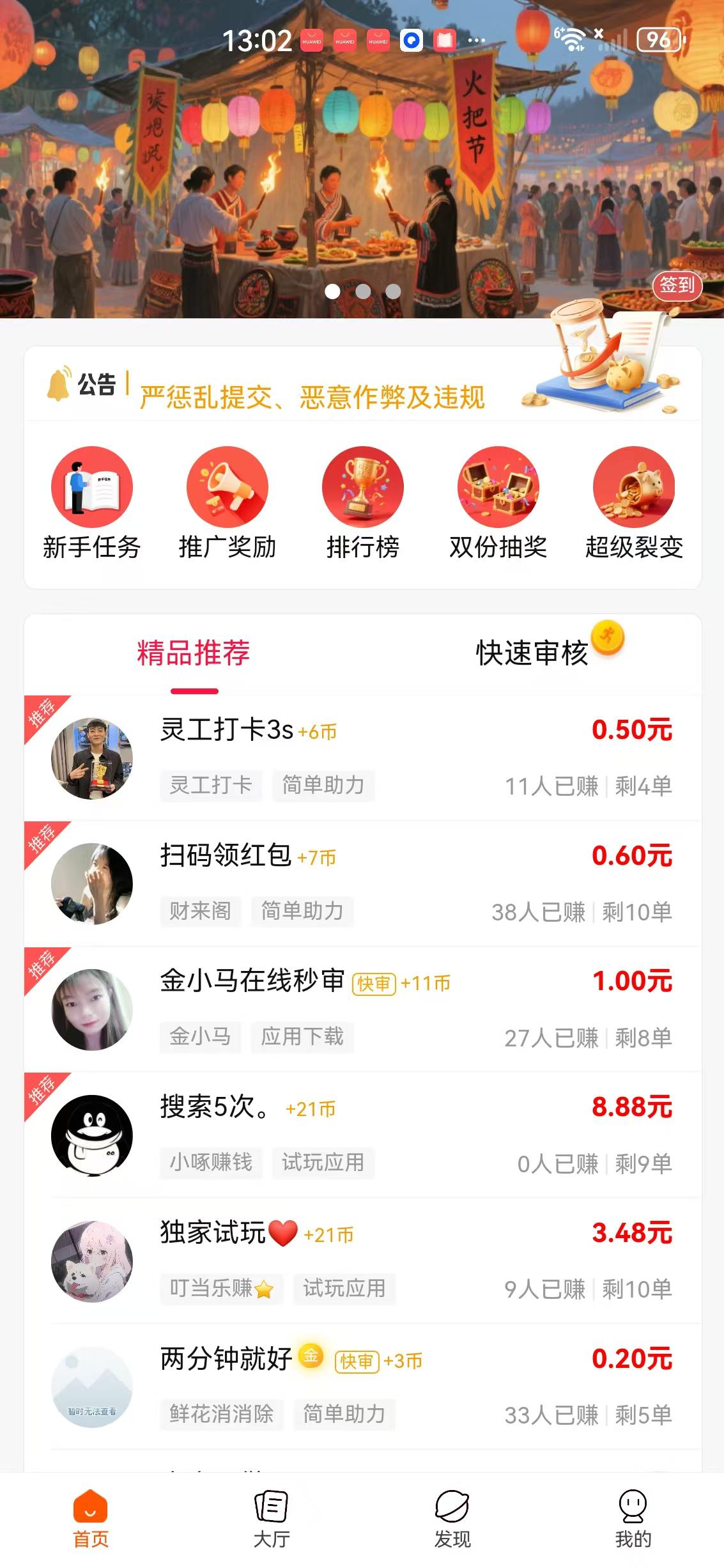Select the 精品推荐 recommendations tab
This screenshot has width=724, height=1568.
click(x=194, y=653)
